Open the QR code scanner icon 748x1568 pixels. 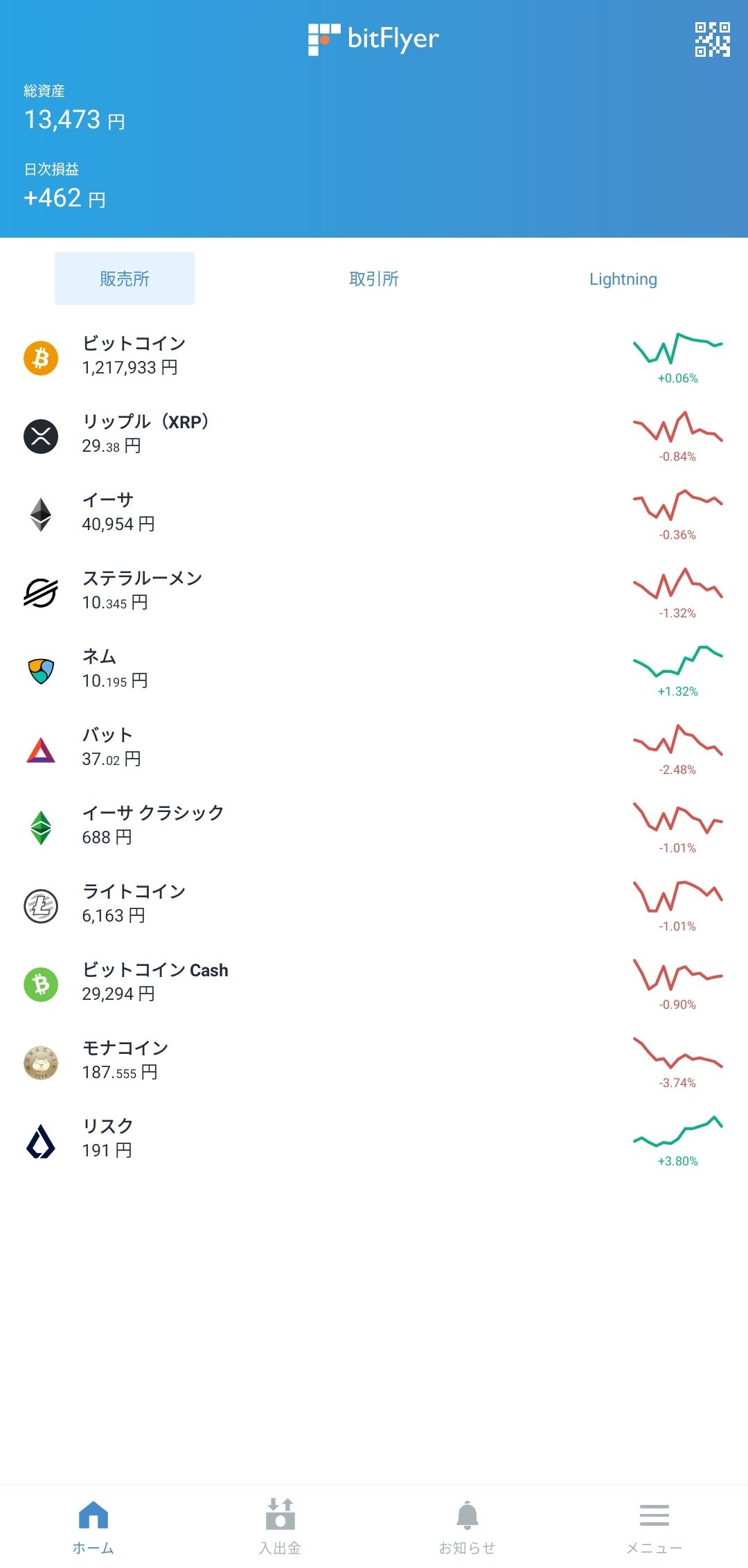point(712,39)
